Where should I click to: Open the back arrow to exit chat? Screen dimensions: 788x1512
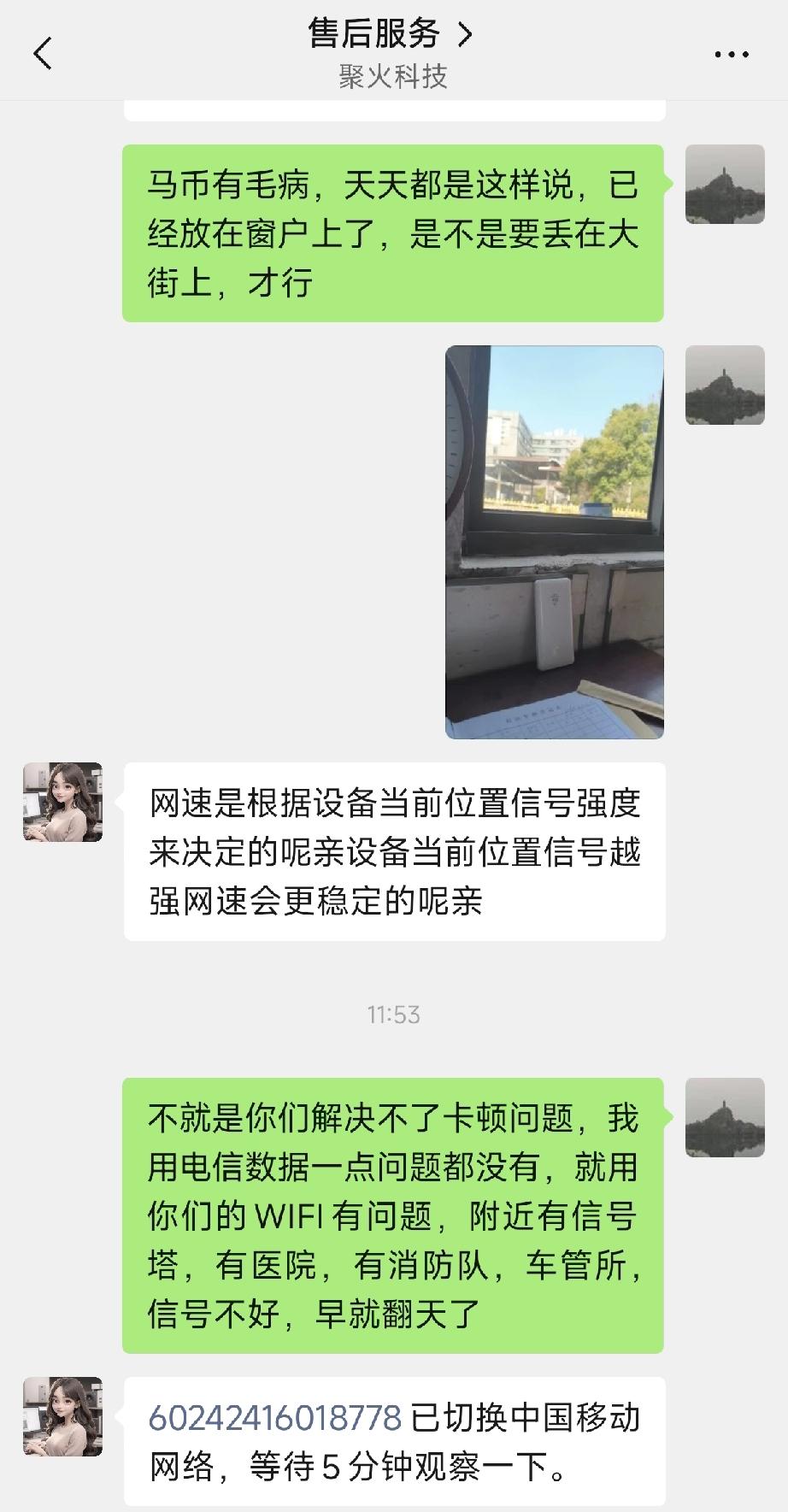pos(42,52)
